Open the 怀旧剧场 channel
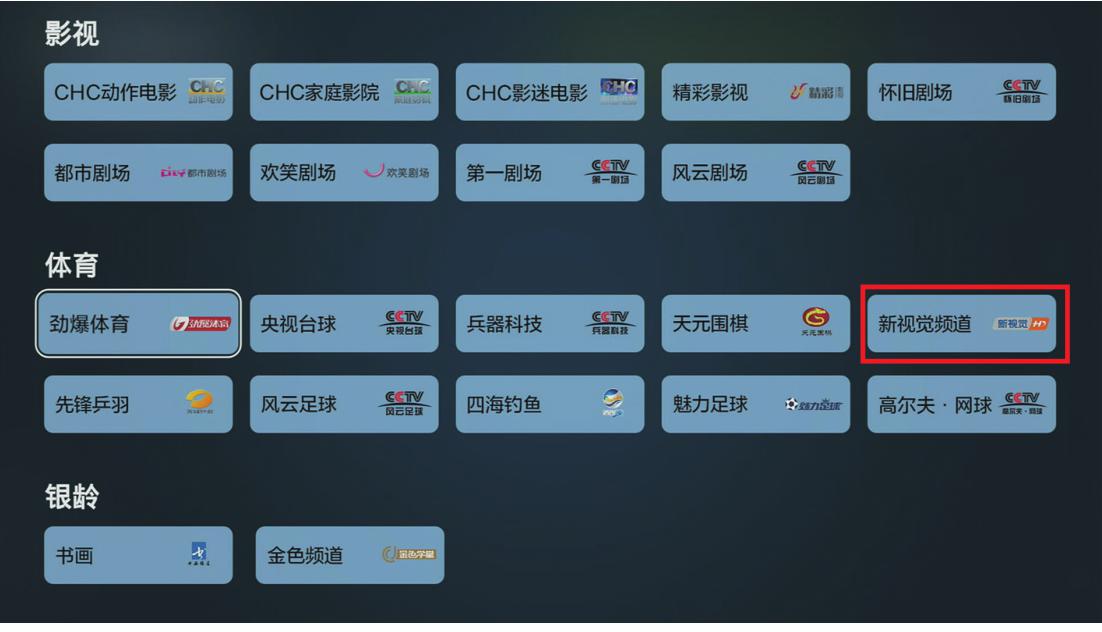 pyautogui.click(x=961, y=92)
